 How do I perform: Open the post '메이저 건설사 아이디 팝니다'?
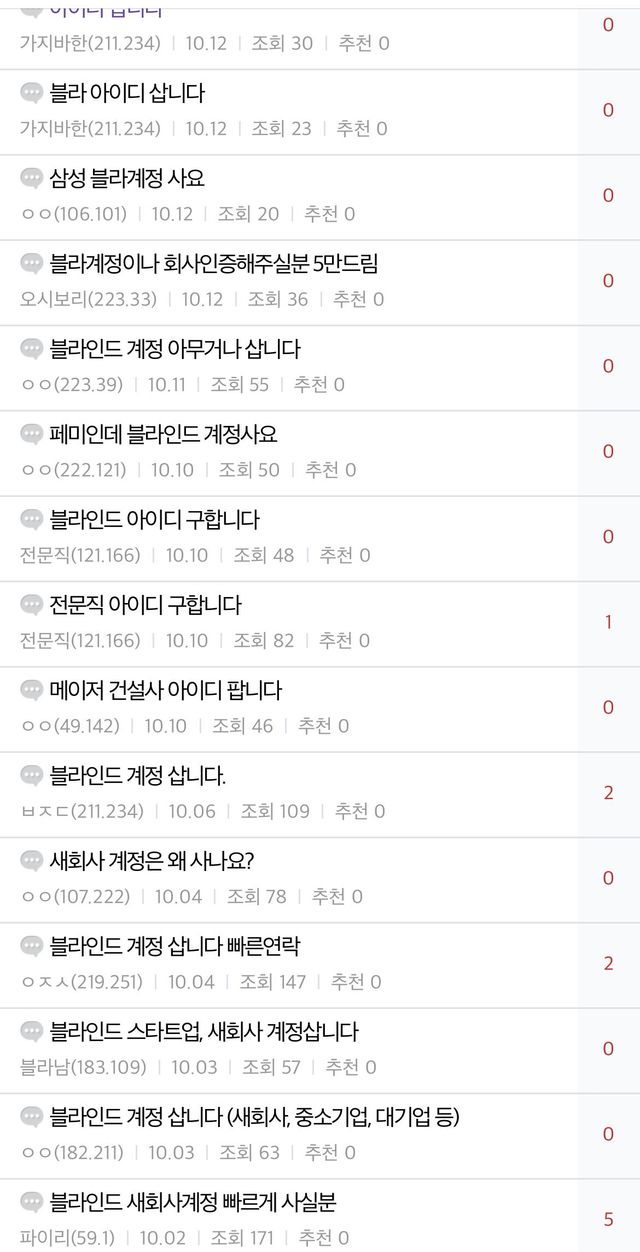tap(166, 691)
